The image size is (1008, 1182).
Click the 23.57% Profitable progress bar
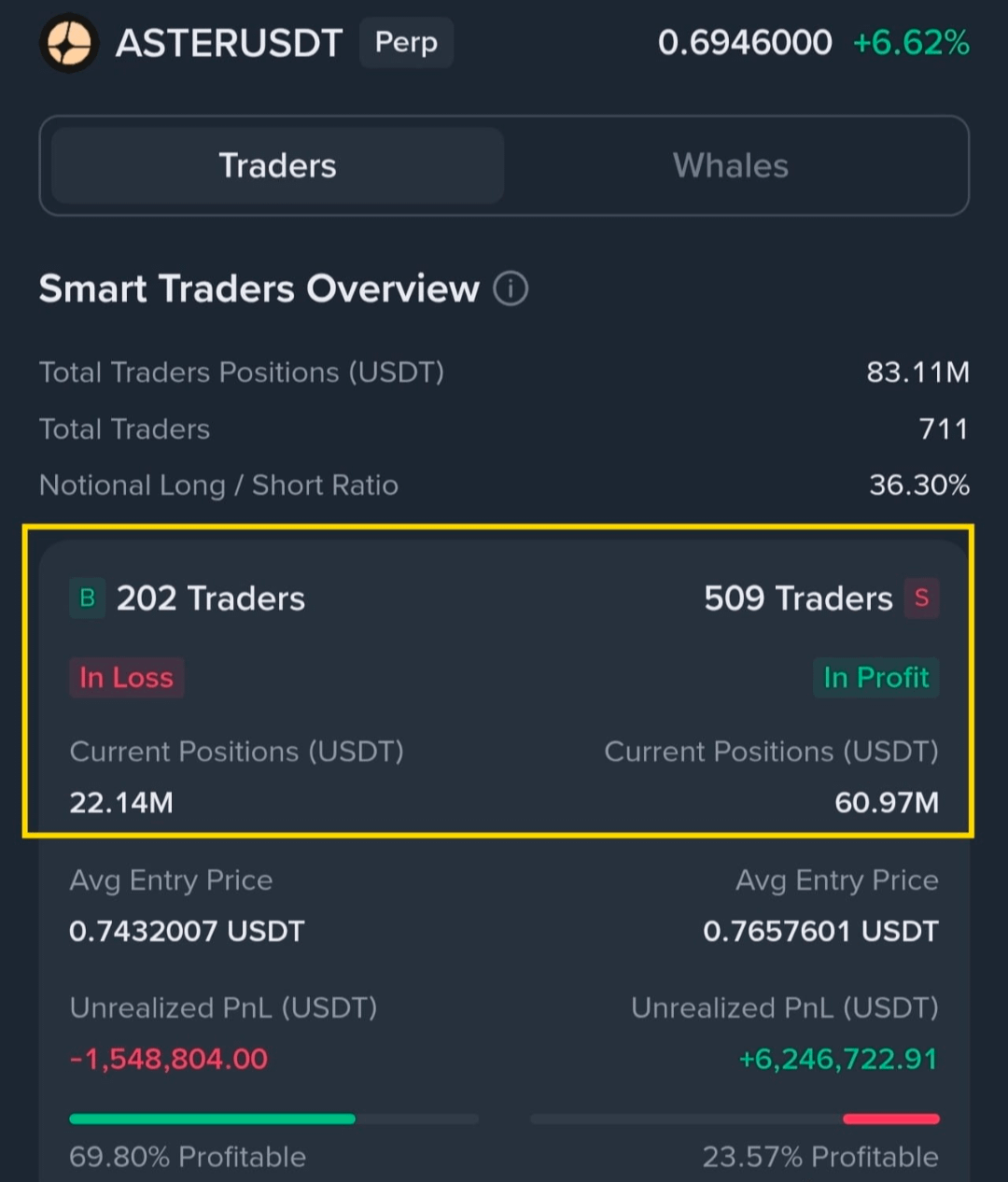(735, 1118)
